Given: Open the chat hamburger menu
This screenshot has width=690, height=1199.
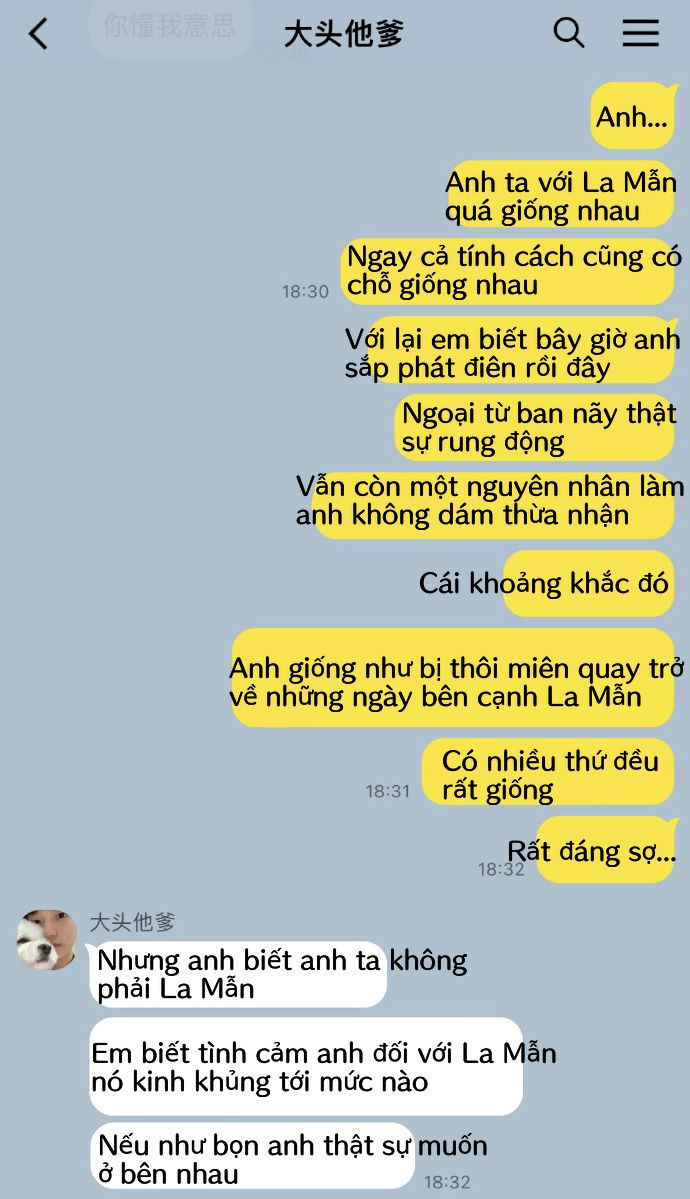Looking at the screenshot, I should [641, 33].
